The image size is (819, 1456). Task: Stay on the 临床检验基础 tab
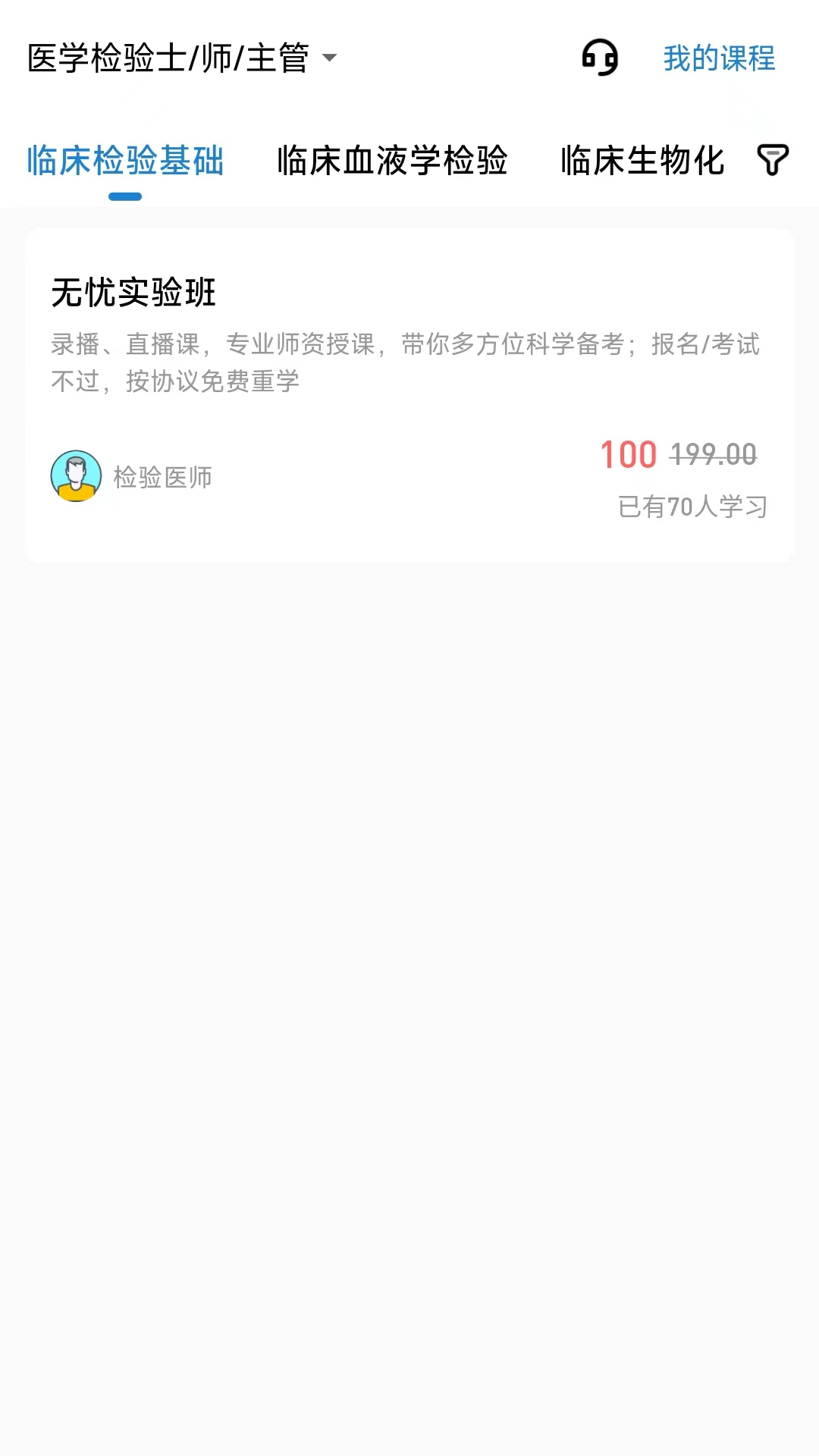coord(125,160)
